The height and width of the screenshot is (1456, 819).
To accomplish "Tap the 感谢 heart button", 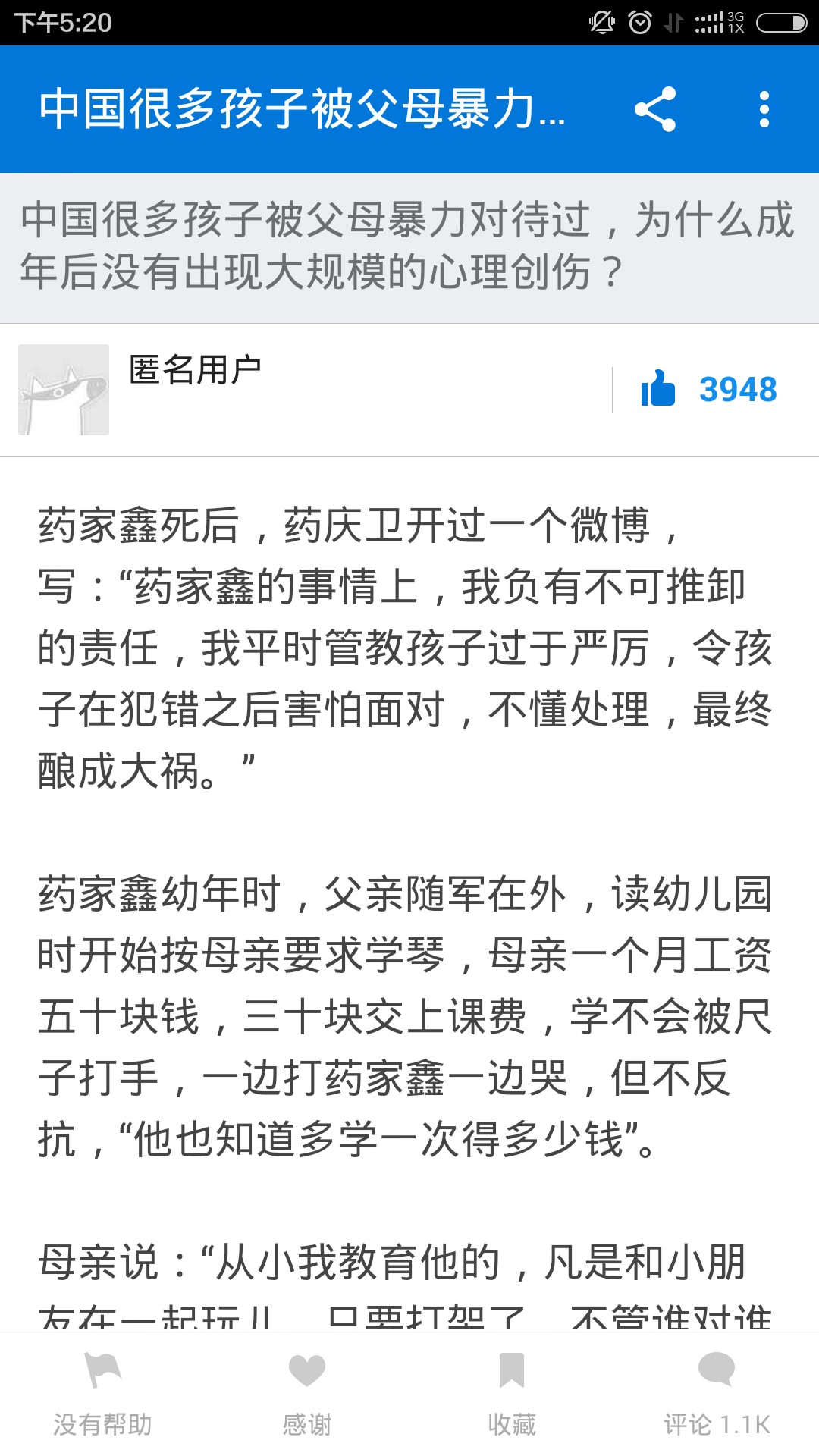I will point(307,1394).
